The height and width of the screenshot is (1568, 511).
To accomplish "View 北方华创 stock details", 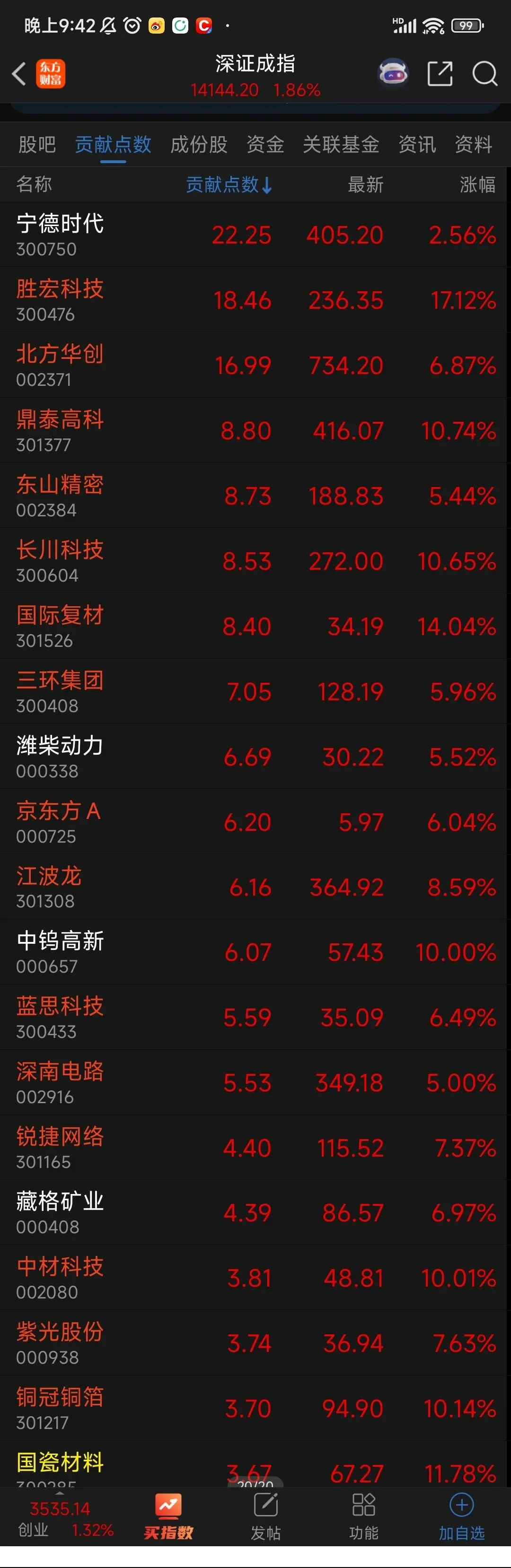I will tap(255, 365).
